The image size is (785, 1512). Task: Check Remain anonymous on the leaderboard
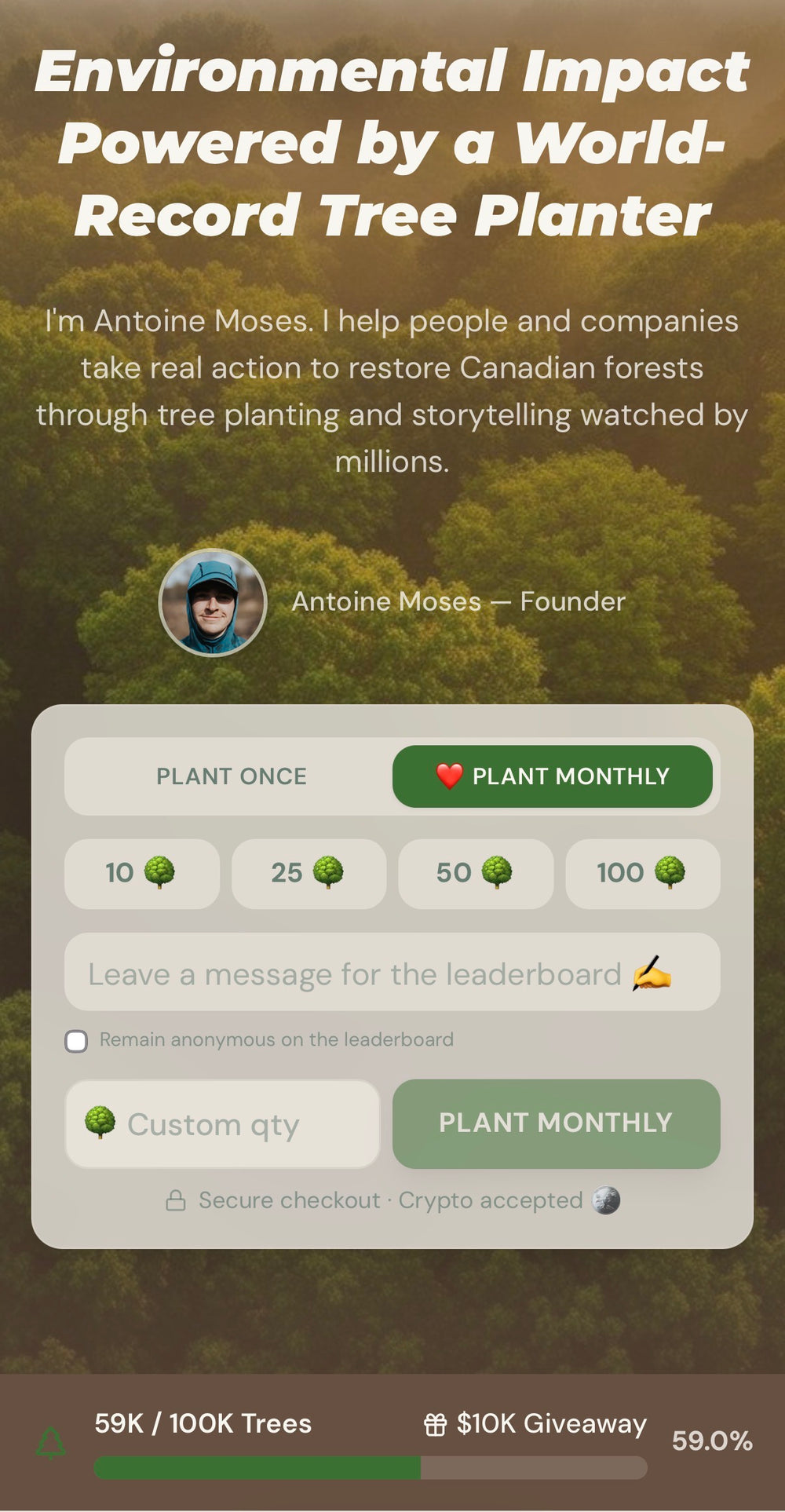coord(76,1041)
